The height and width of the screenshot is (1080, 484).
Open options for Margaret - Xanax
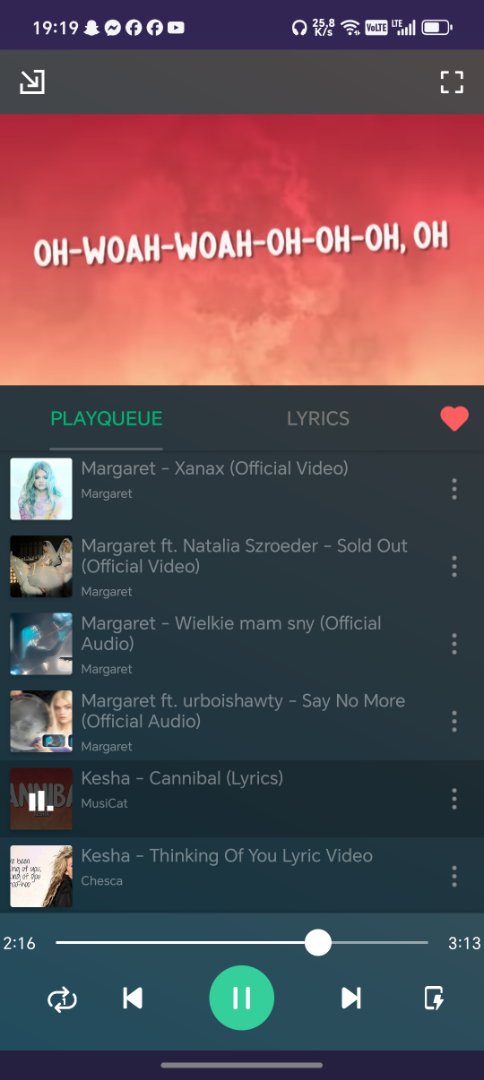pos(454,489)
